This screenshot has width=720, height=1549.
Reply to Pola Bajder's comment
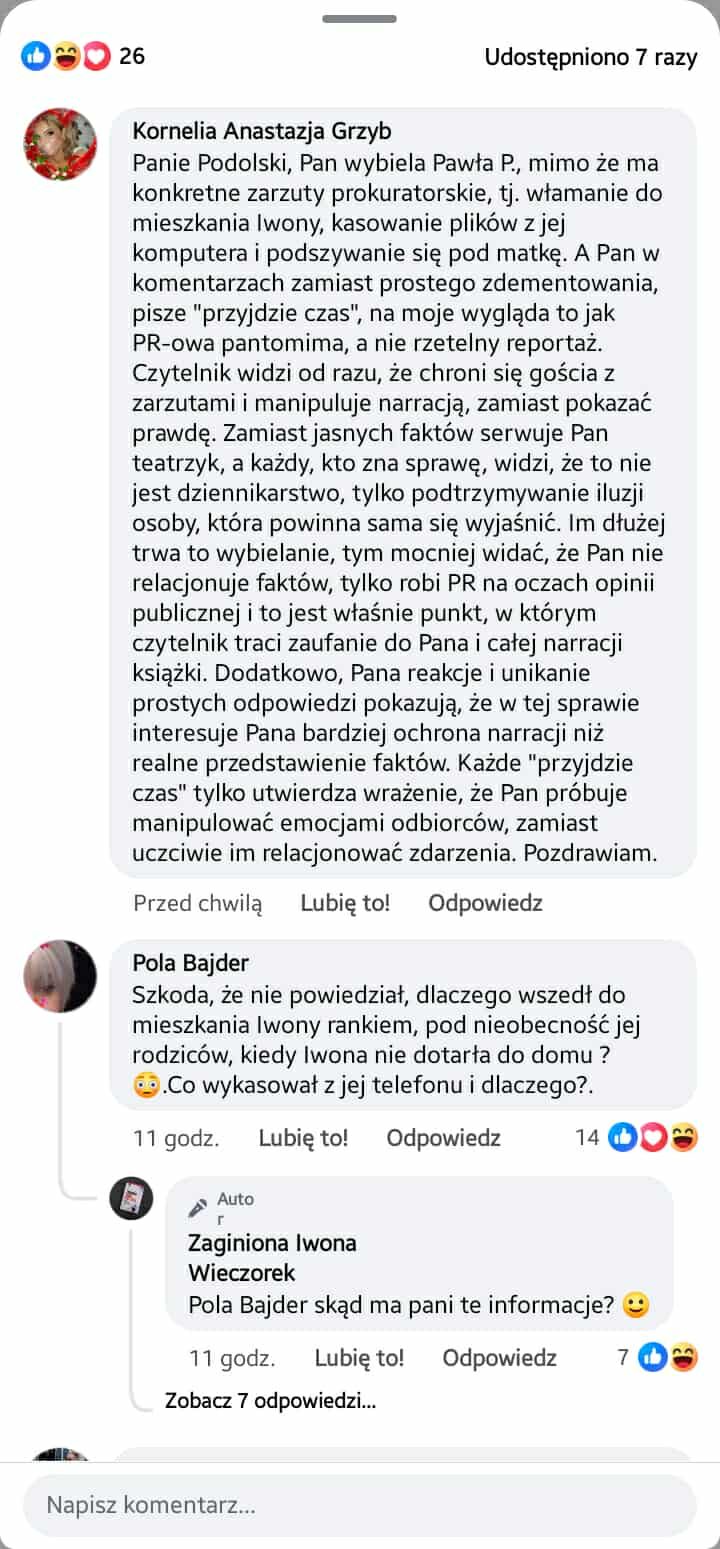(443, 1137)
